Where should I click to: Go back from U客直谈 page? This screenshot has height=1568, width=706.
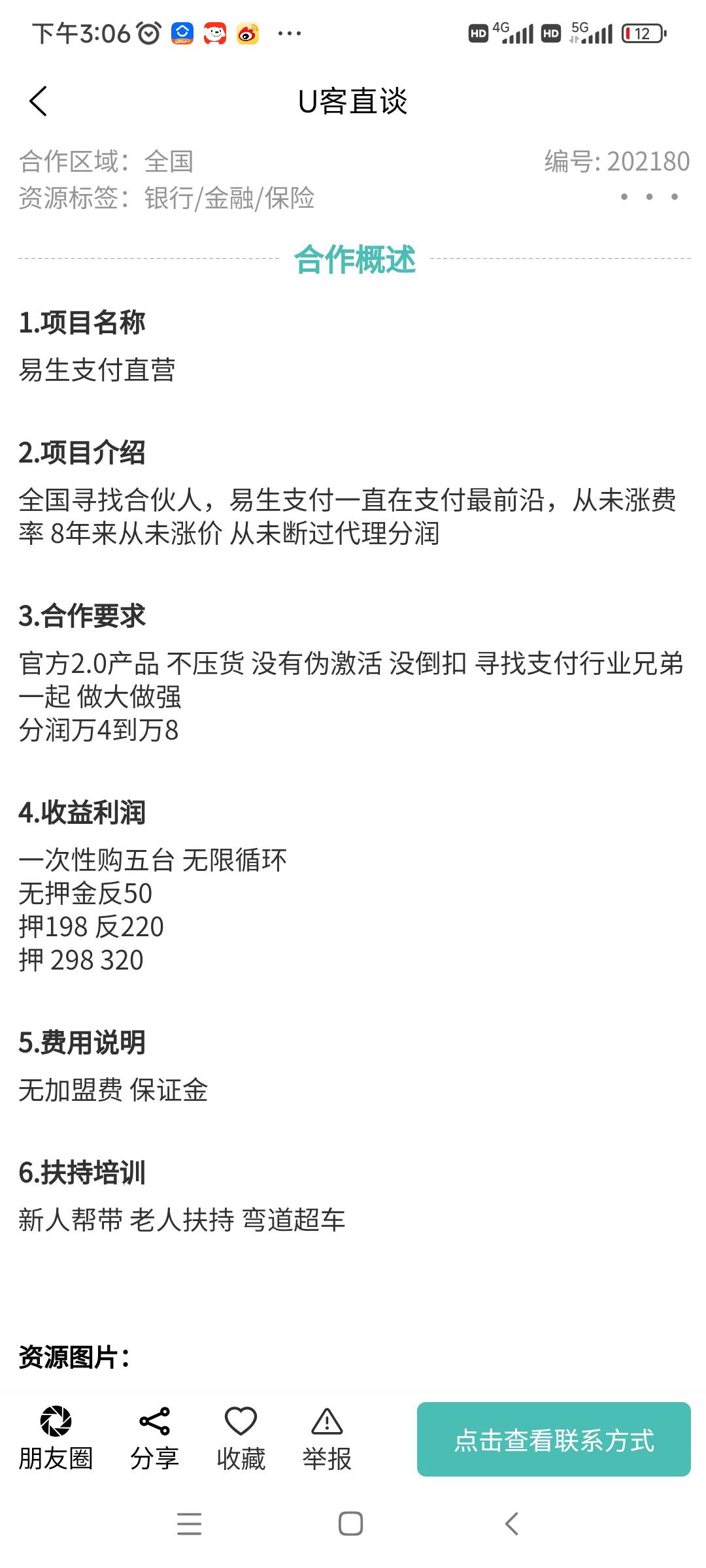click(39, 101)
